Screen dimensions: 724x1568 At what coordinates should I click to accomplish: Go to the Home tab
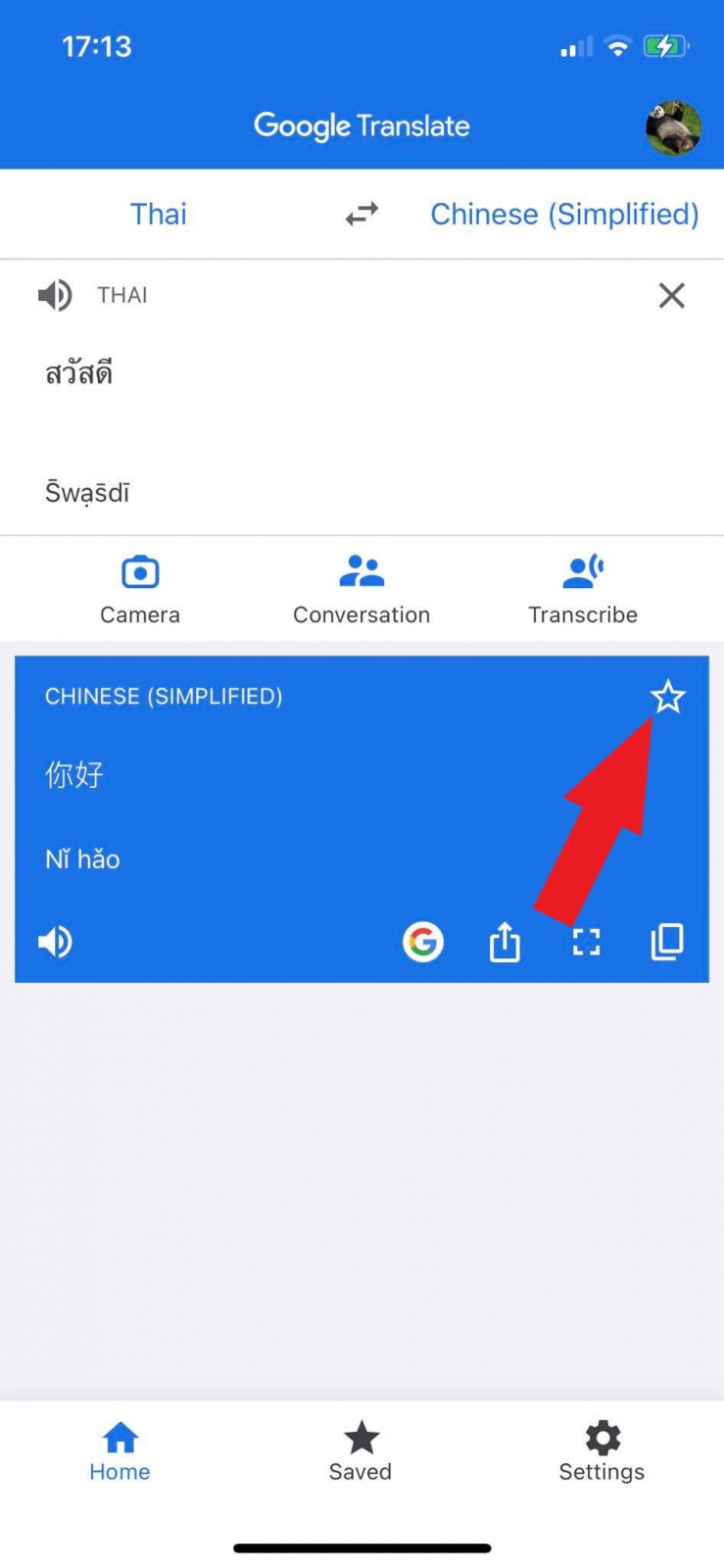point(120,1451)
